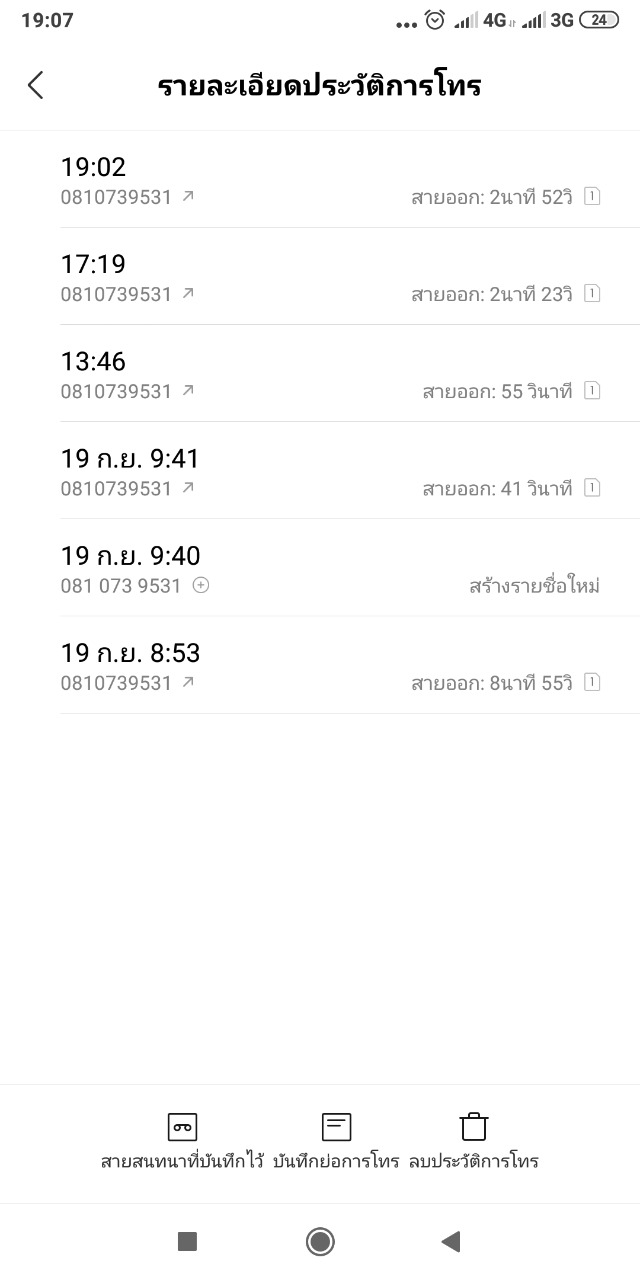Tap the 13:46 call log entry
The width and height of the screenshot is (640, 1280).
[x=330, y=374]
